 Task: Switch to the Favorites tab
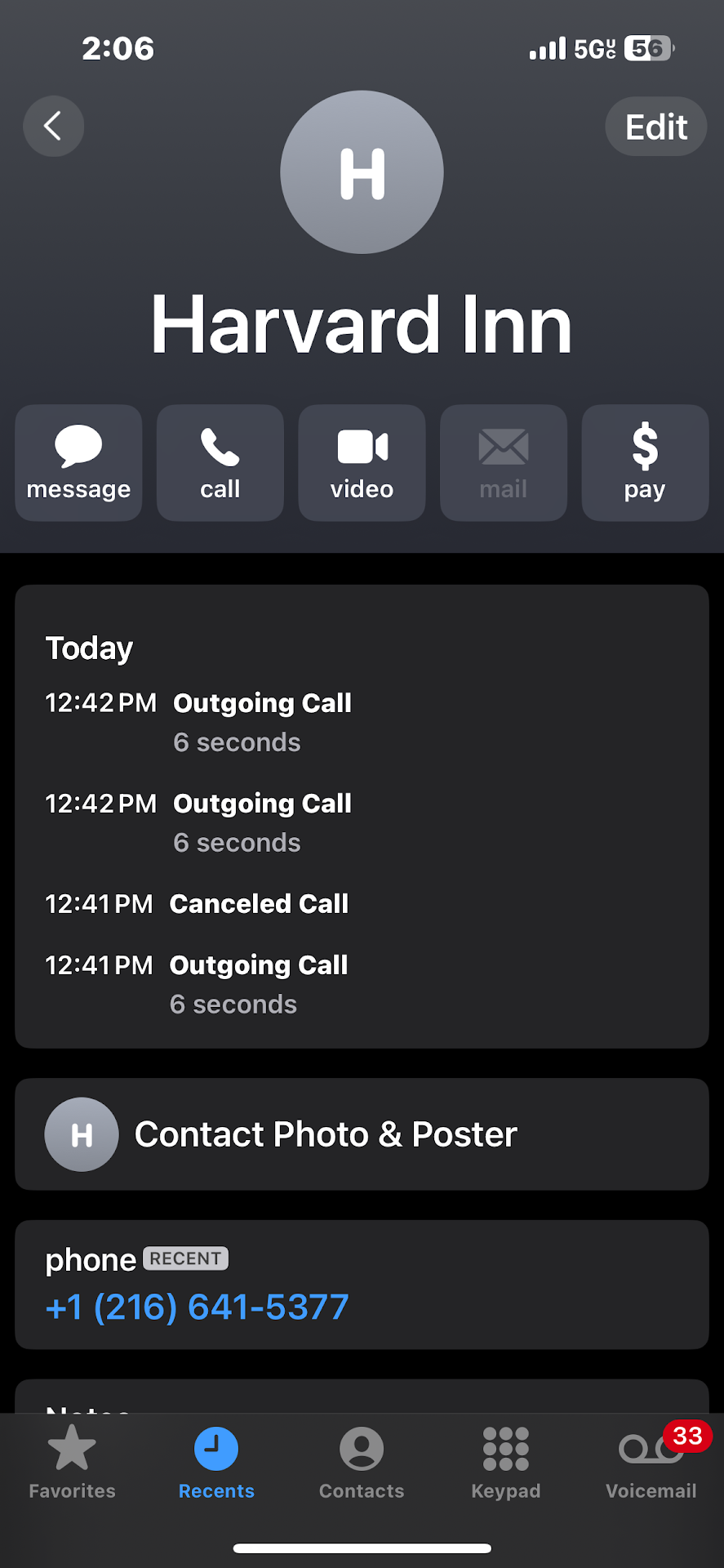(72, 1463)
